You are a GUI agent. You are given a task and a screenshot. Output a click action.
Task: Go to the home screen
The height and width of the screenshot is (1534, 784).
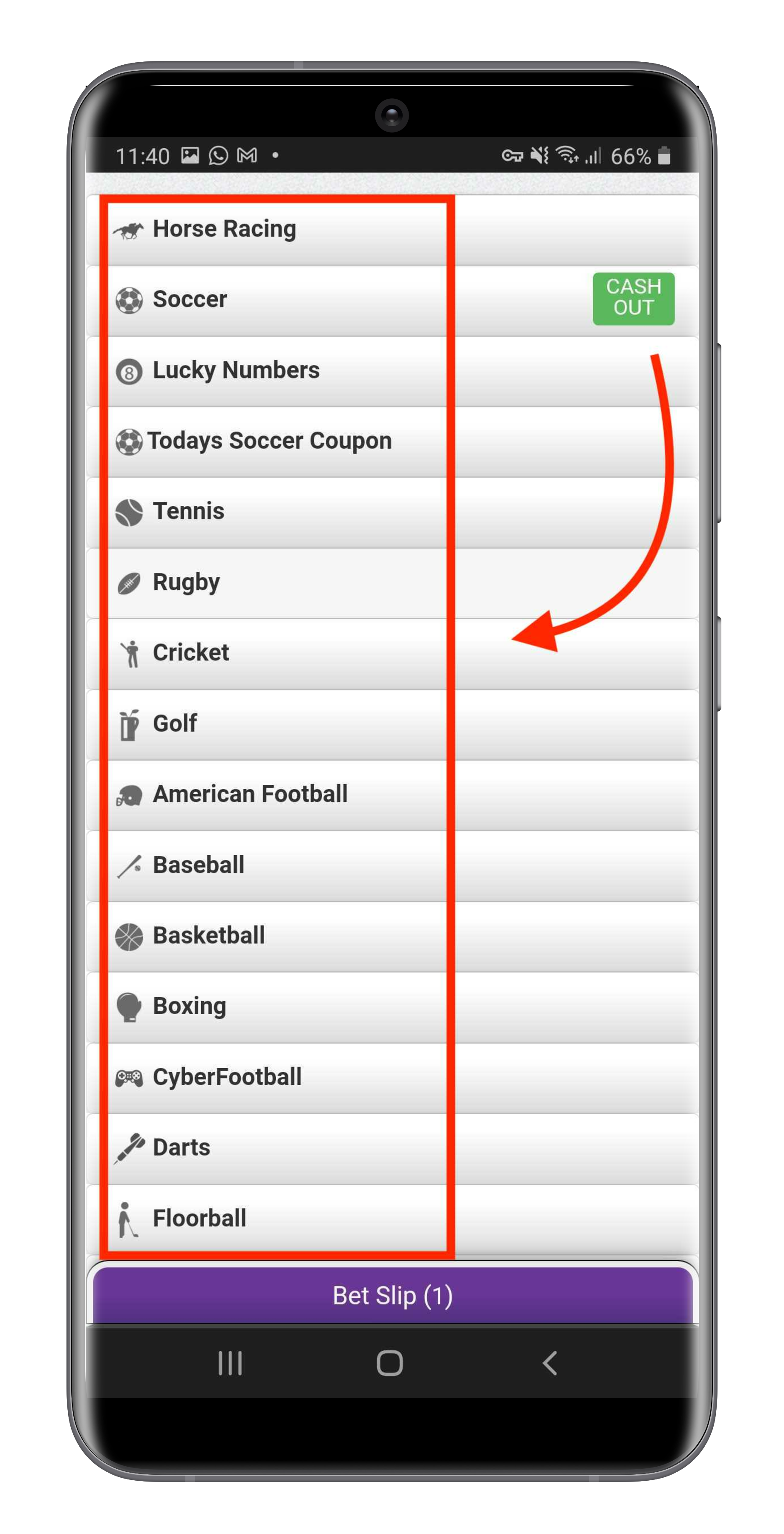[x=389, y=1363]
